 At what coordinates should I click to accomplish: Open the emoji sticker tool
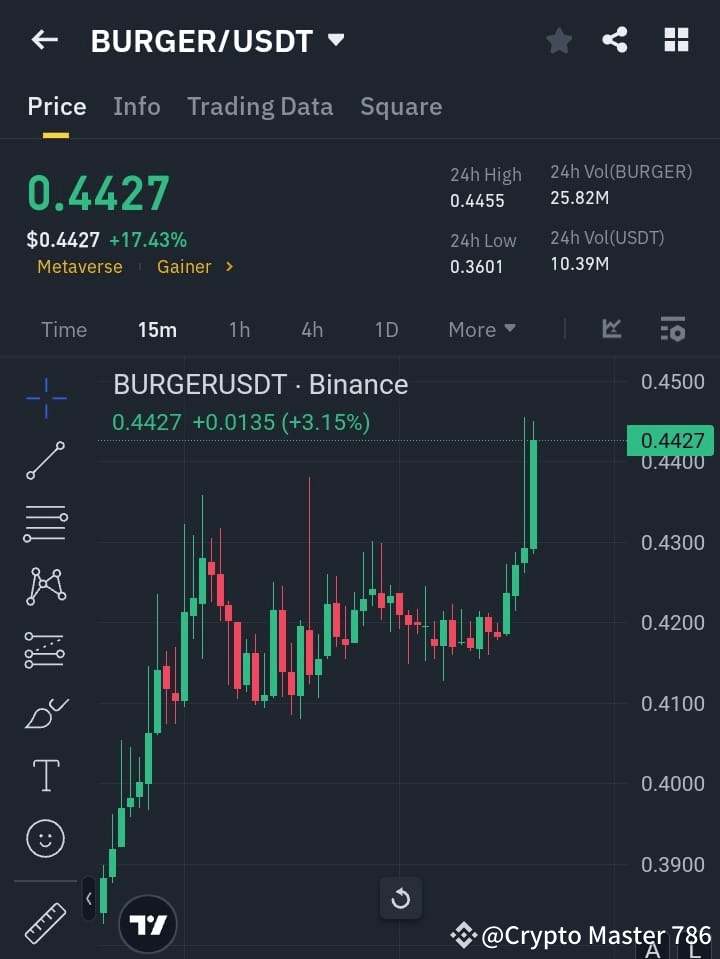pyautogui.click(x=45, y=838)
